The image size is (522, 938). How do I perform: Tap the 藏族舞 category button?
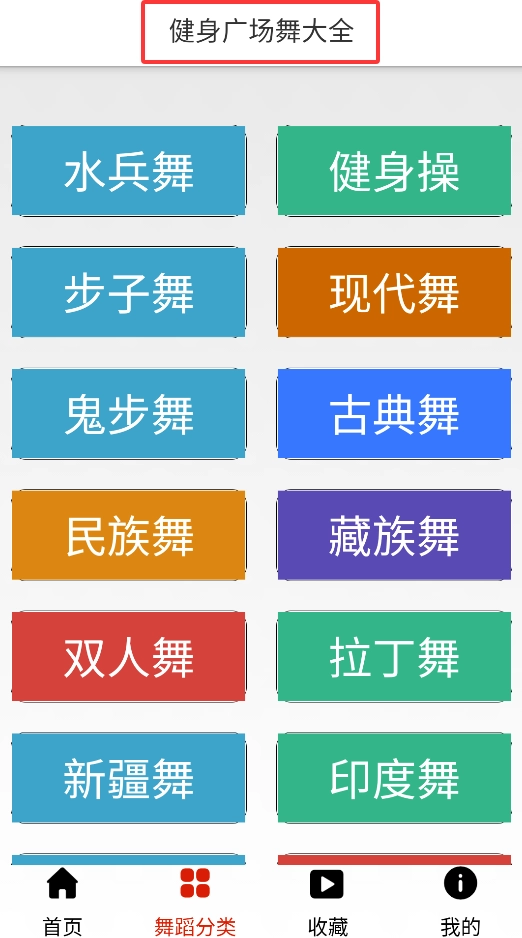(394, 535)
